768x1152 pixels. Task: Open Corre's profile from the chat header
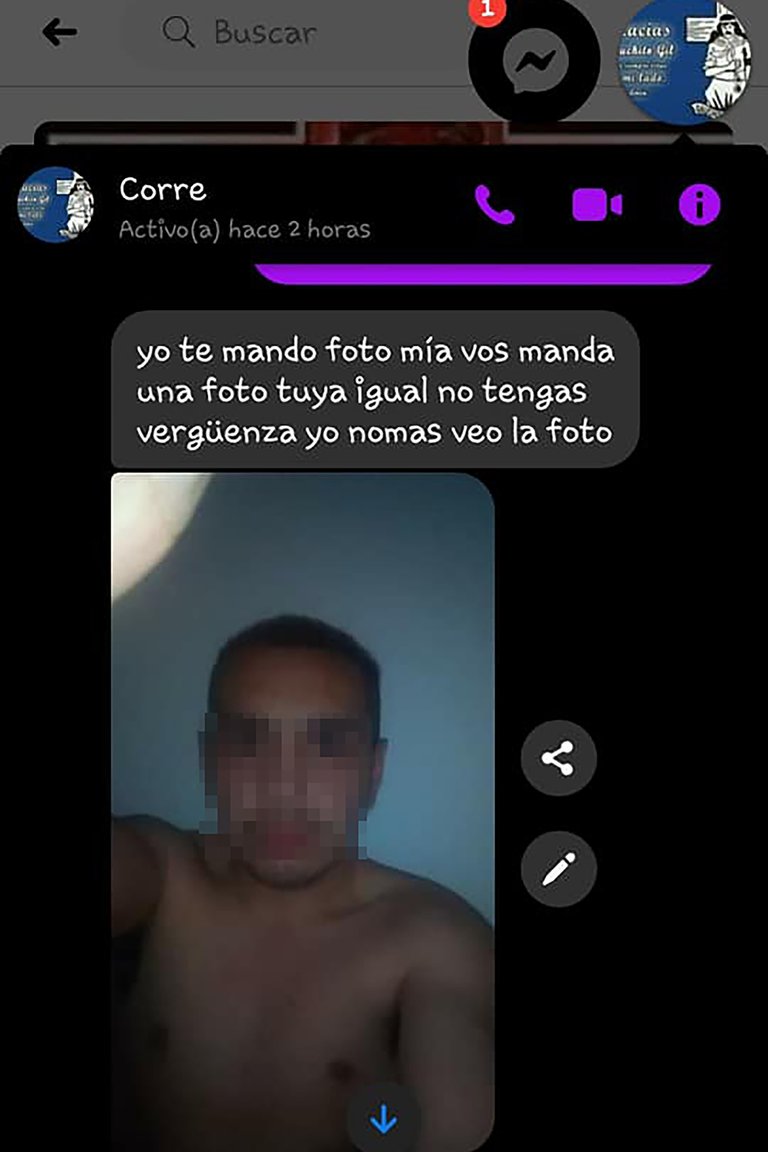pos(162,189)
